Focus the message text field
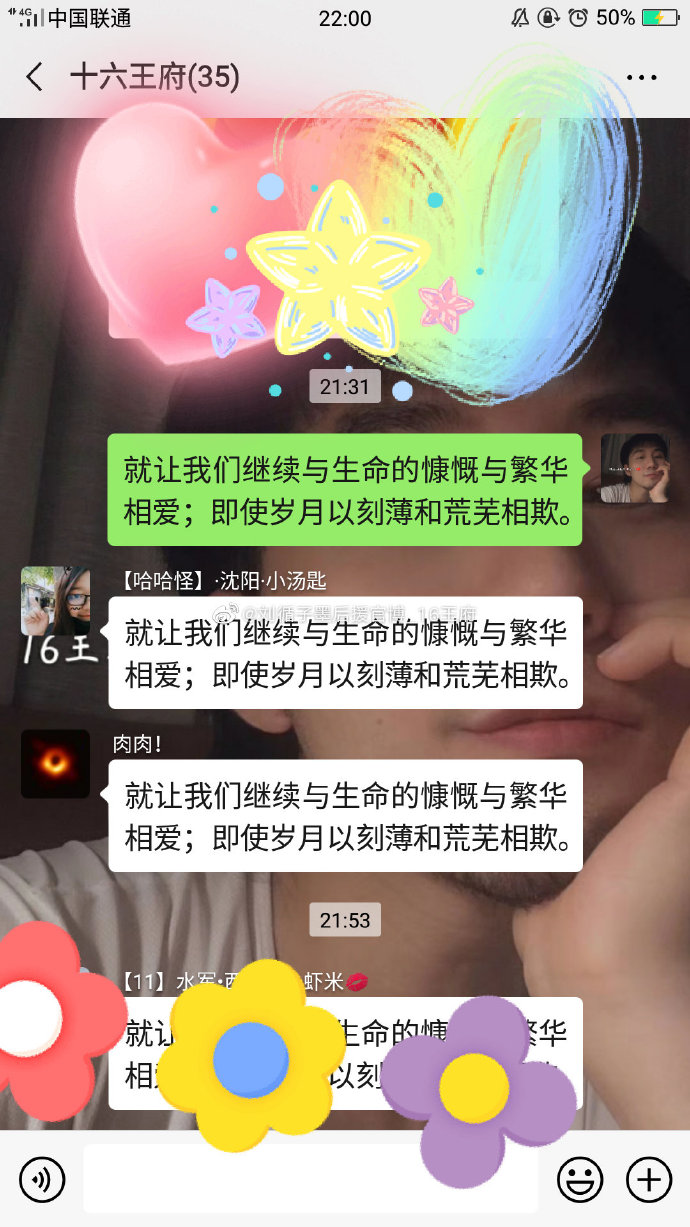 click(310, 1180)
